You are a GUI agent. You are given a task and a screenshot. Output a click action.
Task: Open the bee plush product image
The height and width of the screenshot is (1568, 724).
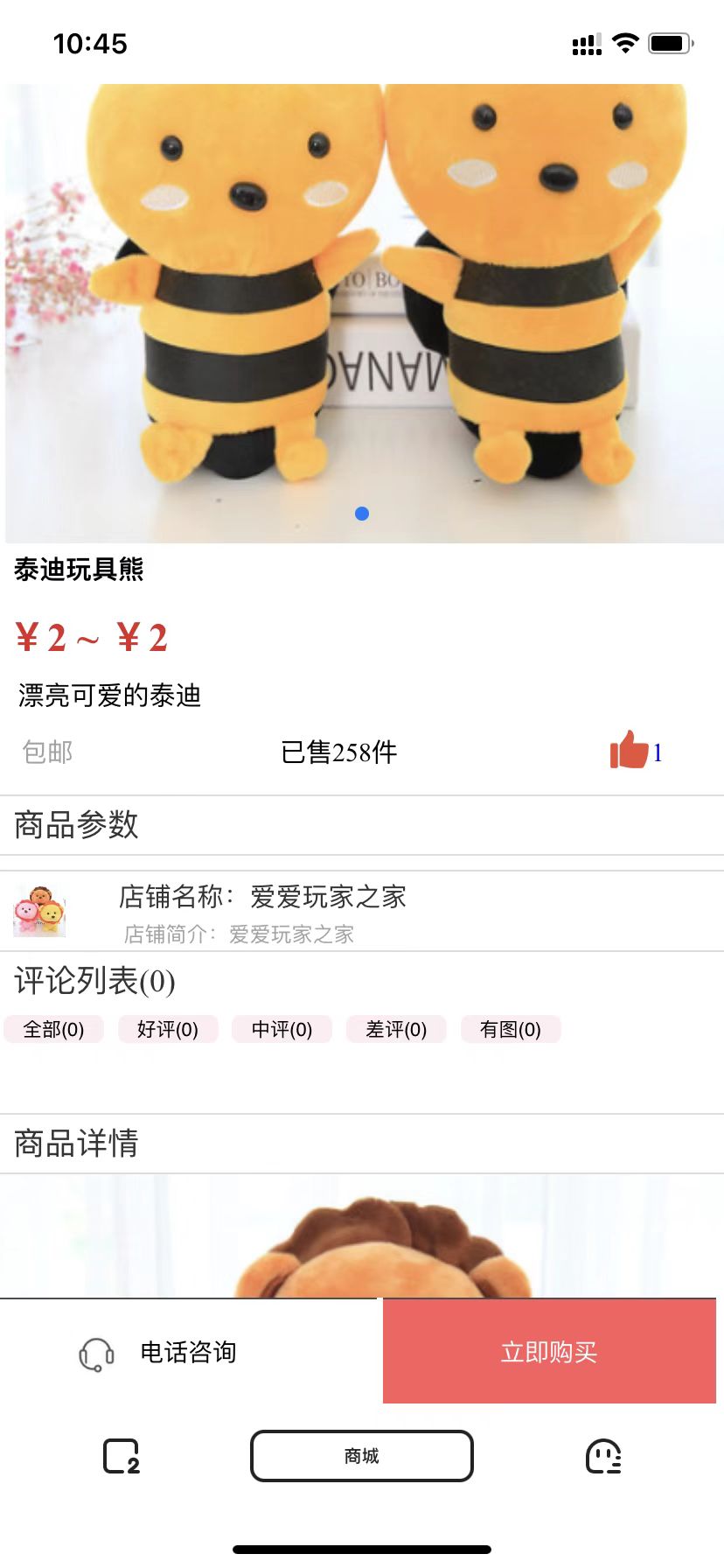click(362, 313)
